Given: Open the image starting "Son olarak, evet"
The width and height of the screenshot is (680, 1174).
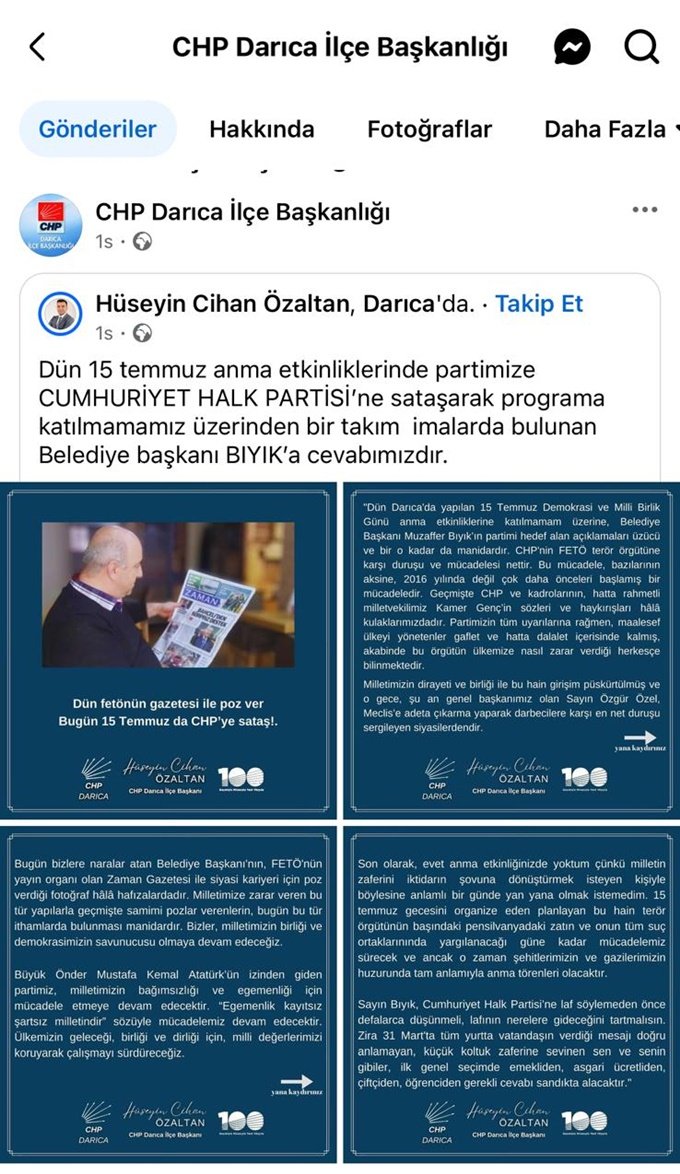Looking at the screenshot, I should [510, 994].
